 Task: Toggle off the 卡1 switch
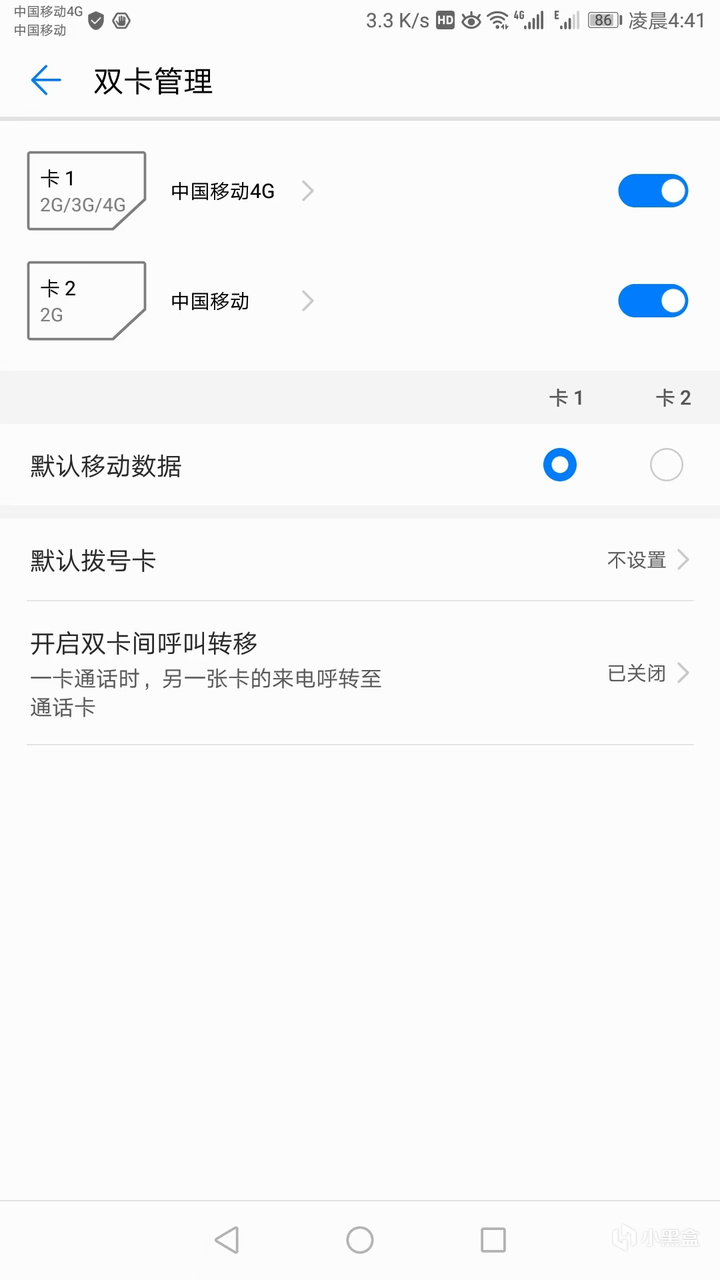click(x=652, y=191)
